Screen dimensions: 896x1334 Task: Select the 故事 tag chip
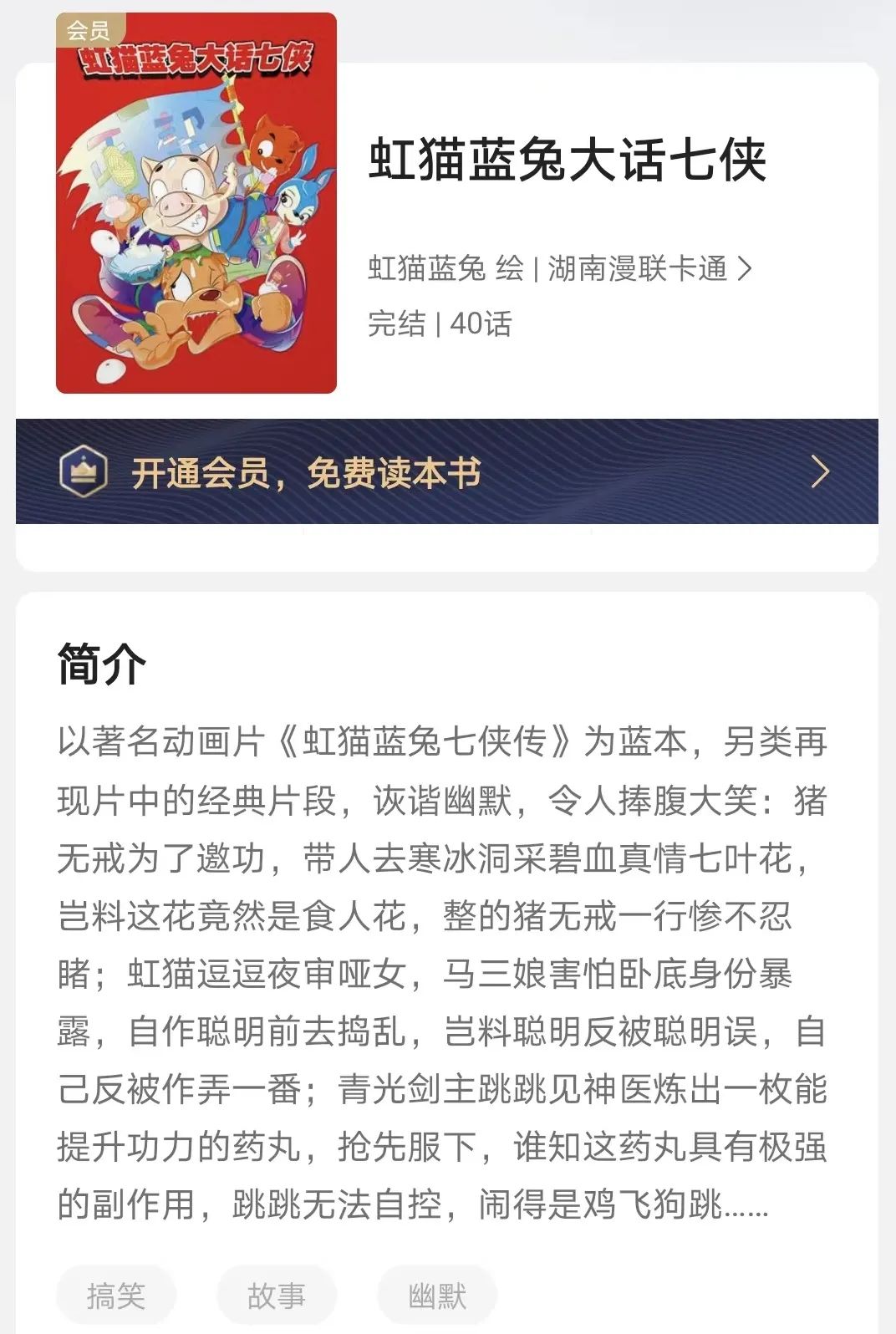[277, 1296]
